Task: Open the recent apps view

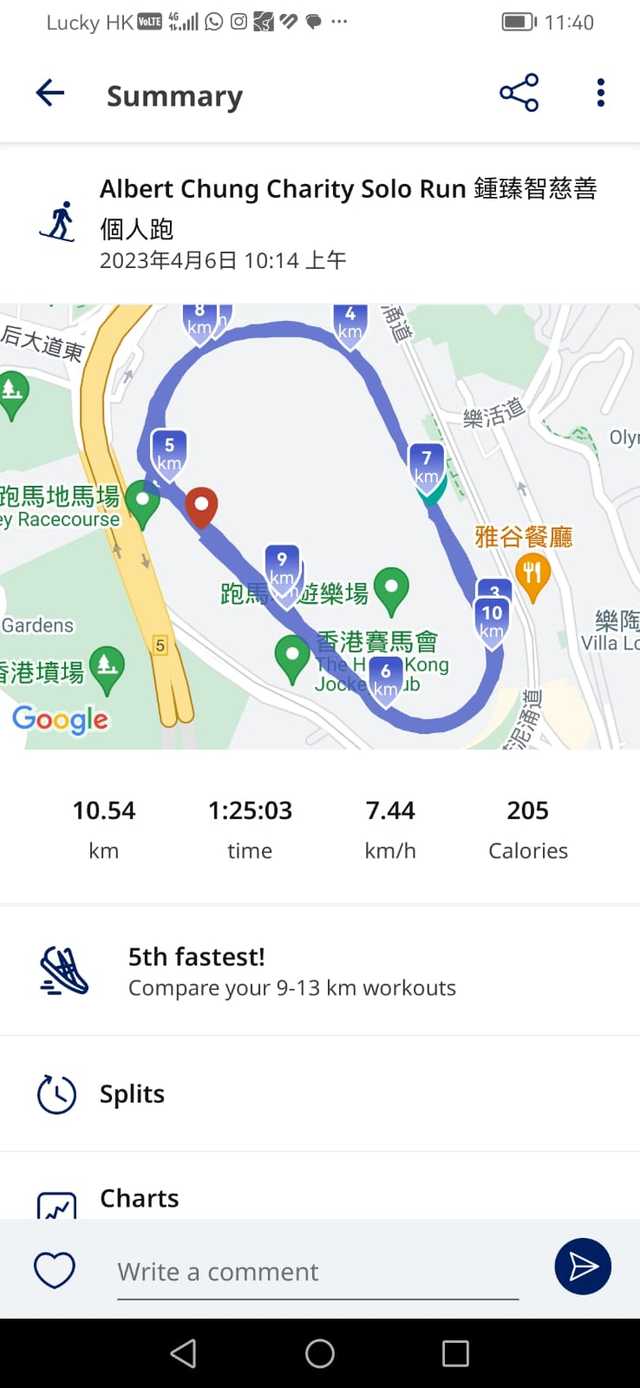Action: (455, 1354)
